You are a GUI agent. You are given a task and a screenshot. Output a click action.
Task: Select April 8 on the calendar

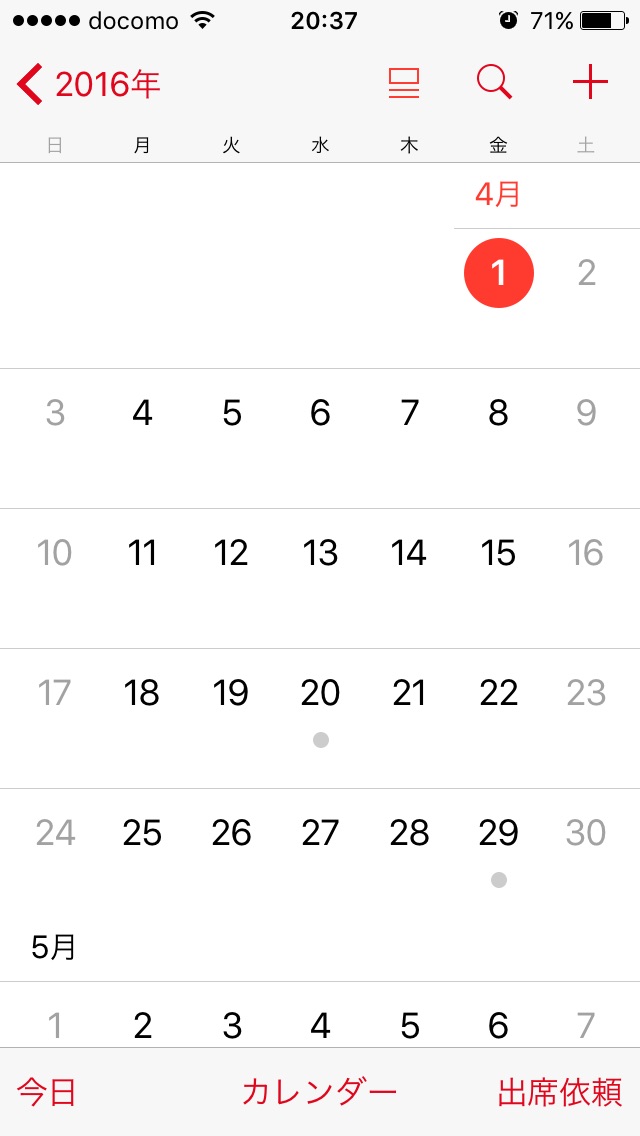(x=498, y=413)
